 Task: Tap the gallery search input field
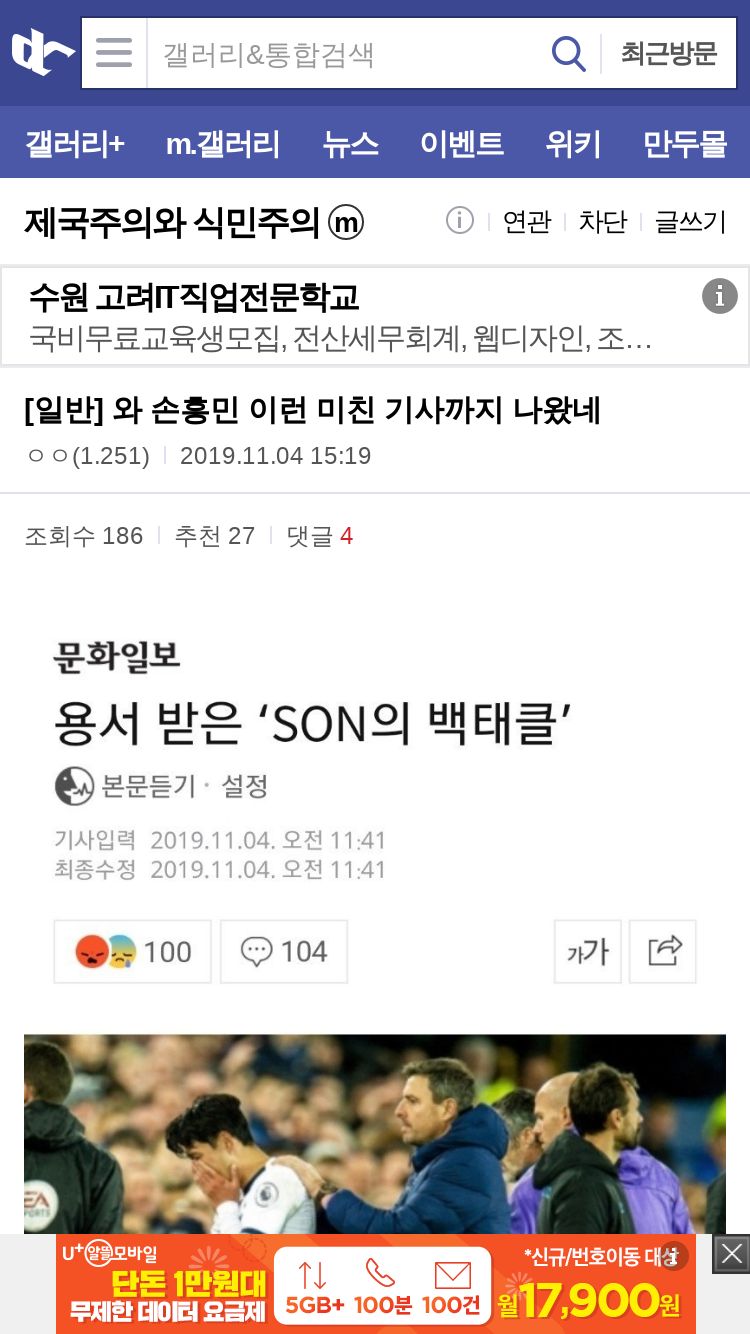pos(345,53)
